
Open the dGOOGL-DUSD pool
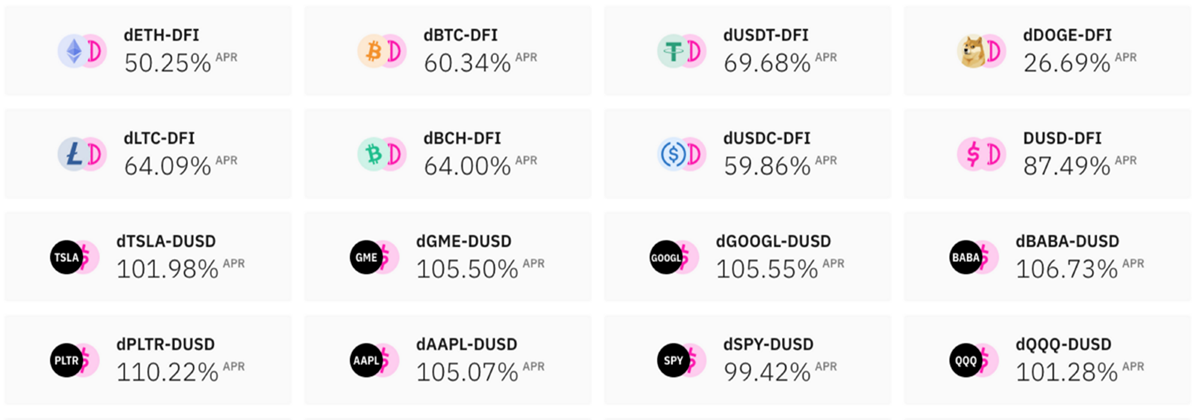(748, 256)
